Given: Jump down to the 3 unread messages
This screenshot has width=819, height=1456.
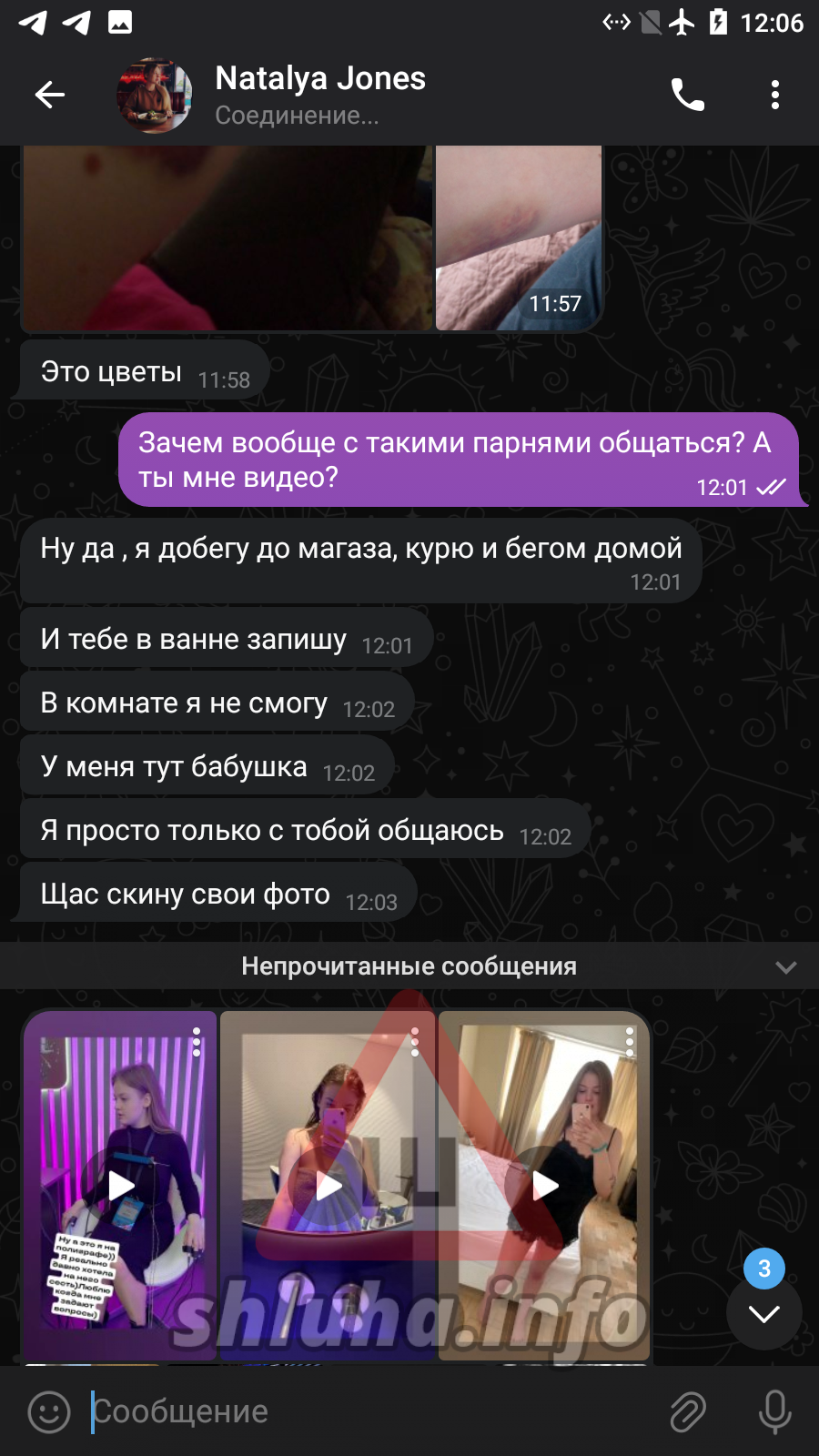Looking at the screenshot, I should pos(763,1312).
